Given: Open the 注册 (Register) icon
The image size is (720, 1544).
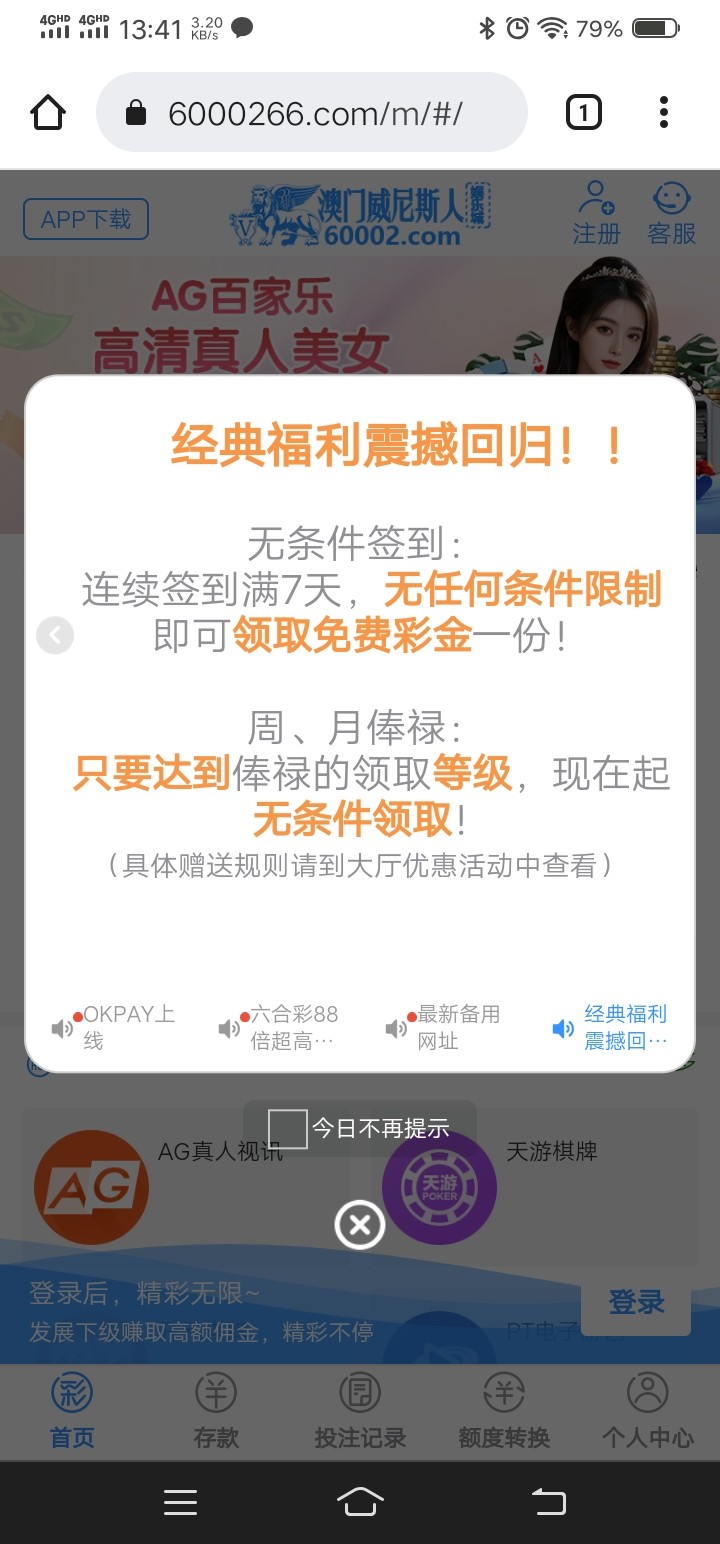Looking at the screenshot, I should [x=594, y=211].
